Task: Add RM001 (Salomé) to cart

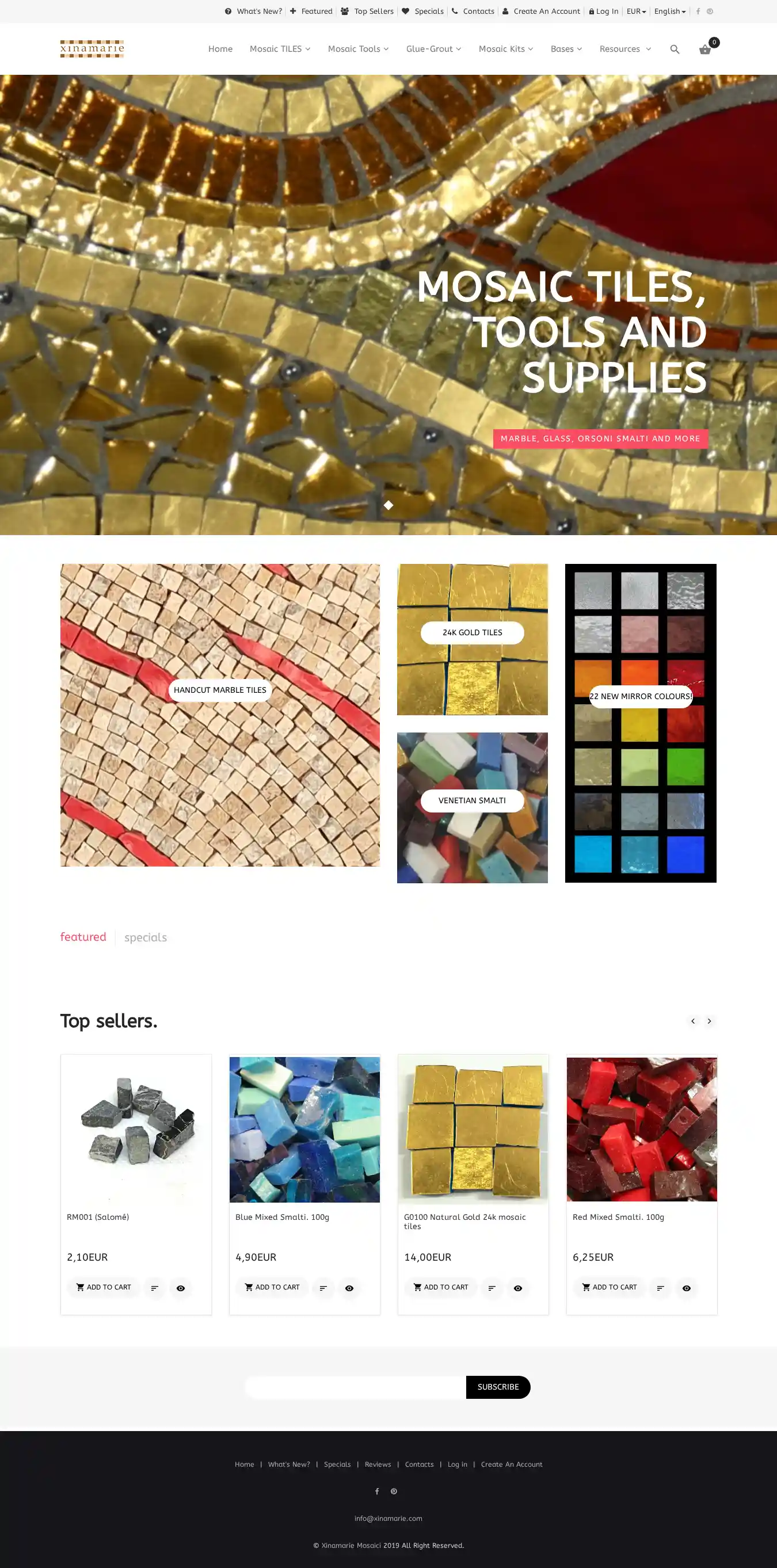Action: click(x=104, y=1287)
